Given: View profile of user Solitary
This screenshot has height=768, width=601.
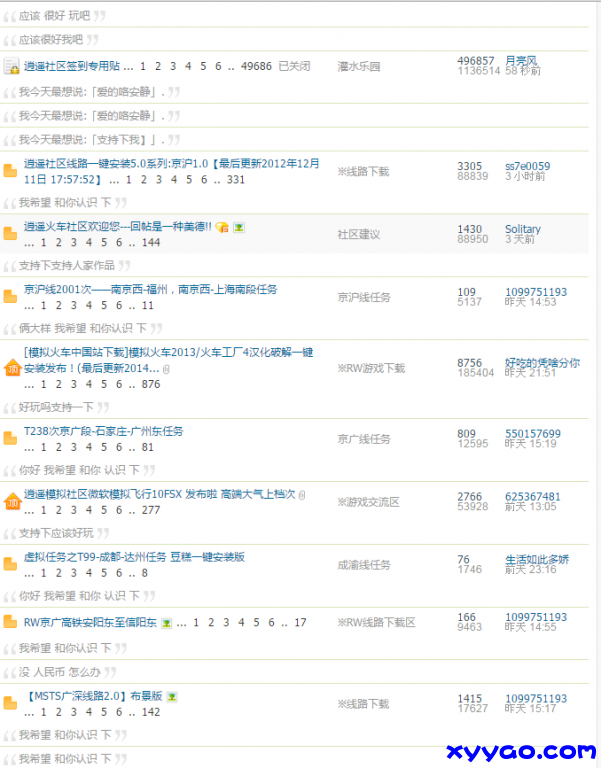Looking at the screenshot, I should (x=523, y=229).
